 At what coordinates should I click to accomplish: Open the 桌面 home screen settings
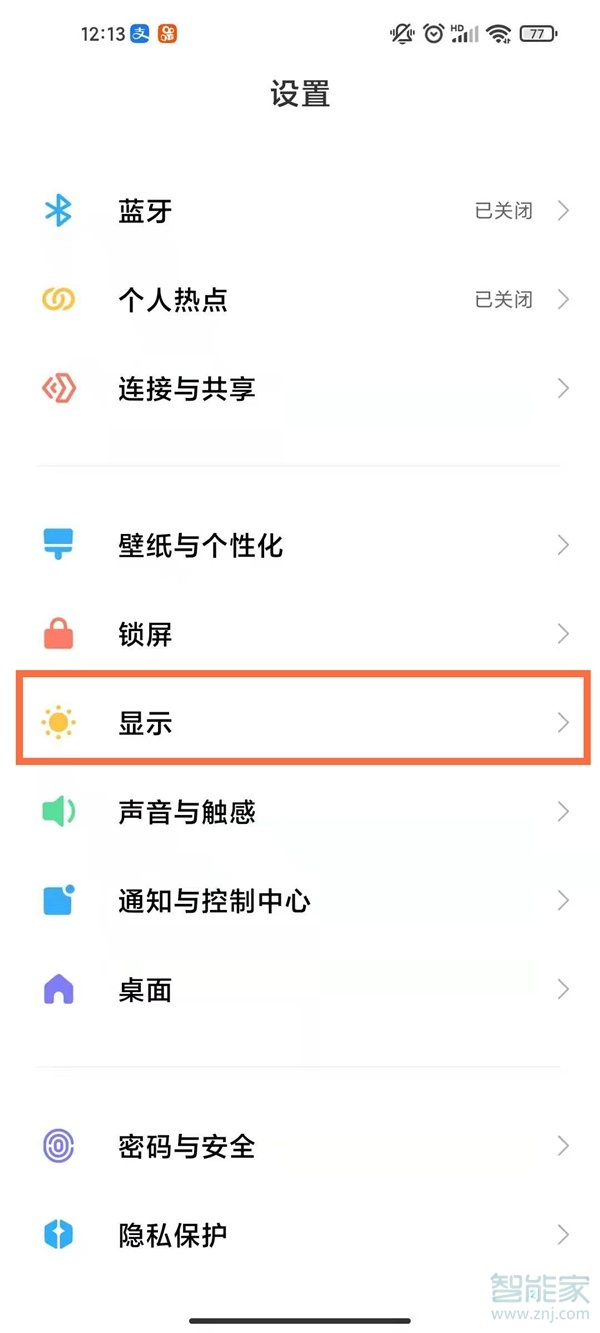[300, 990]
